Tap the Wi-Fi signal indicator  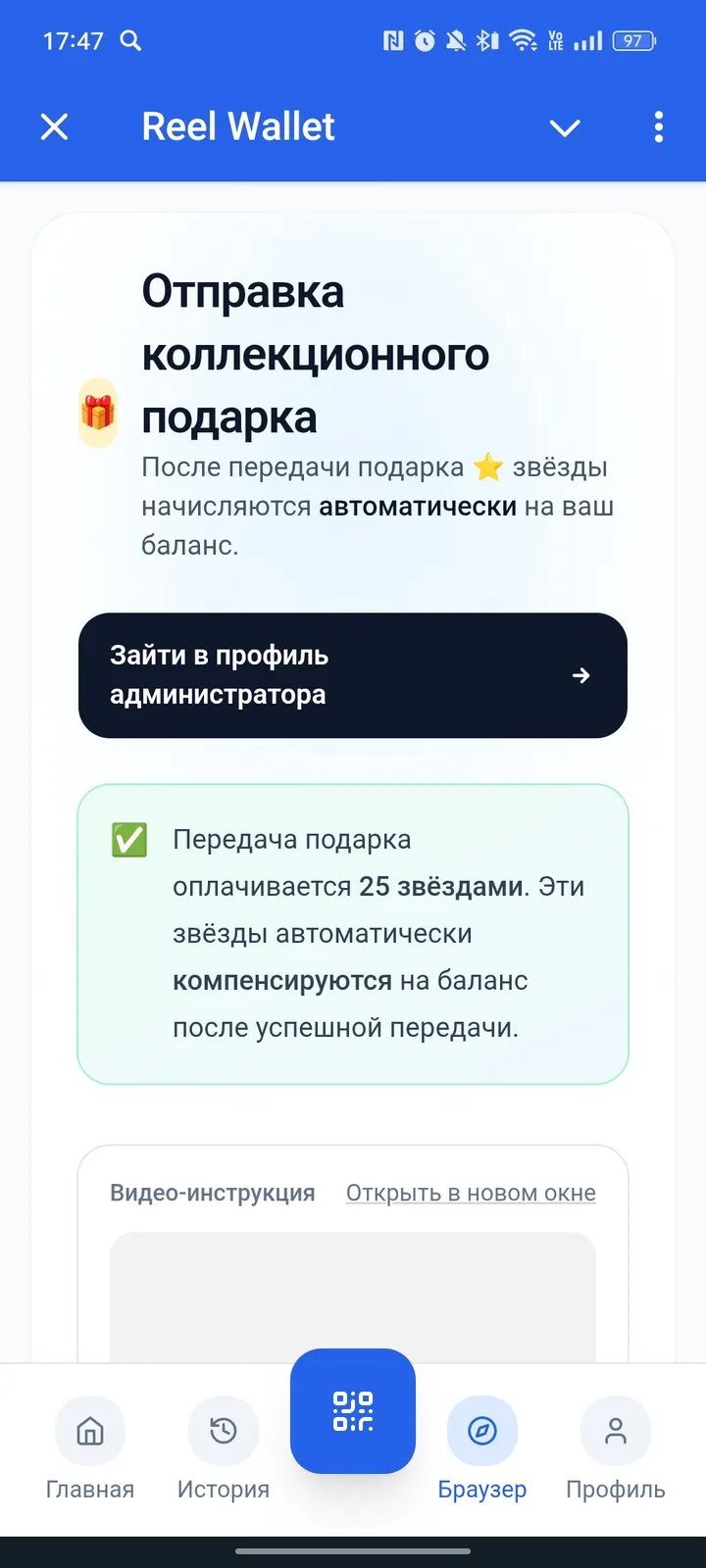coord(523,41)
